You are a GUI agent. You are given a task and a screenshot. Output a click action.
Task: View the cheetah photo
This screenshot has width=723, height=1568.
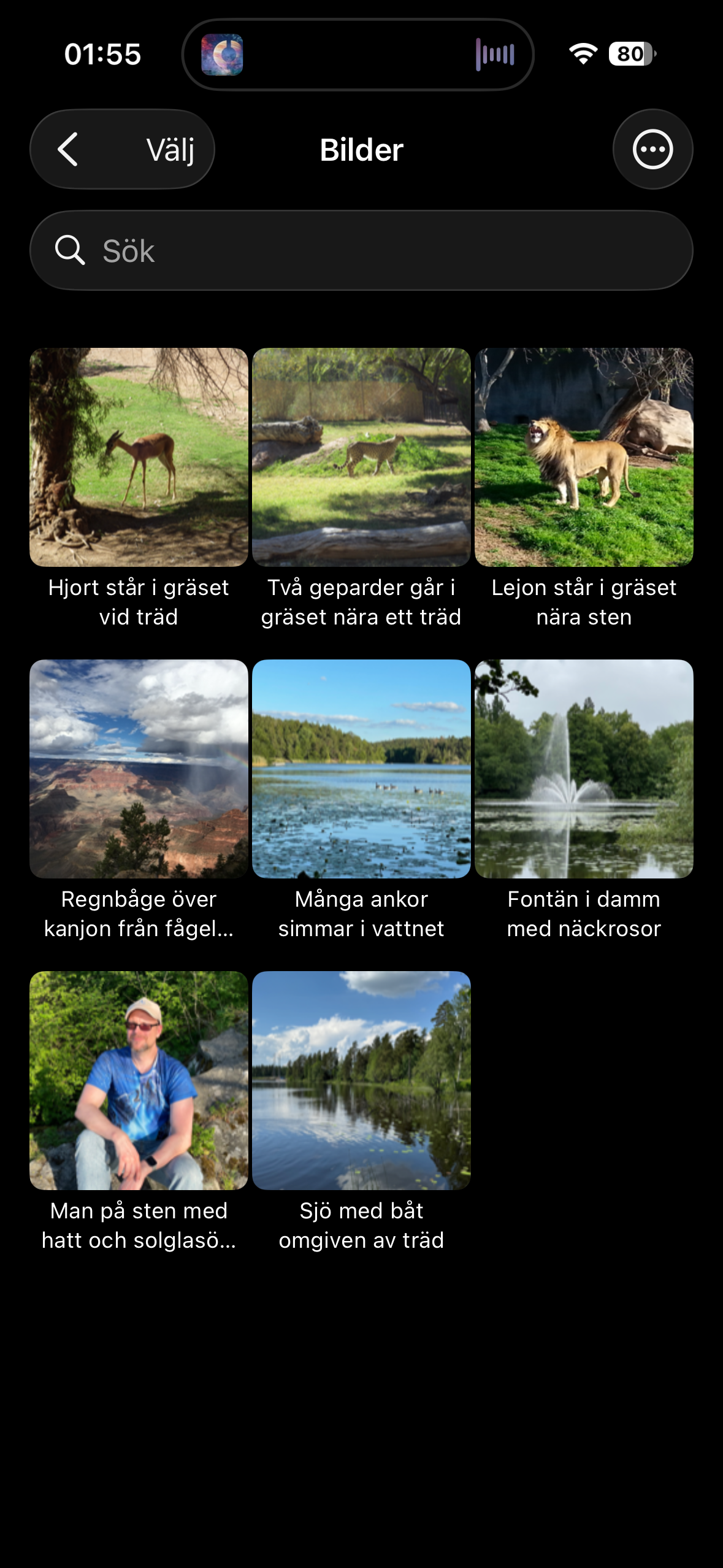point(361,457)
